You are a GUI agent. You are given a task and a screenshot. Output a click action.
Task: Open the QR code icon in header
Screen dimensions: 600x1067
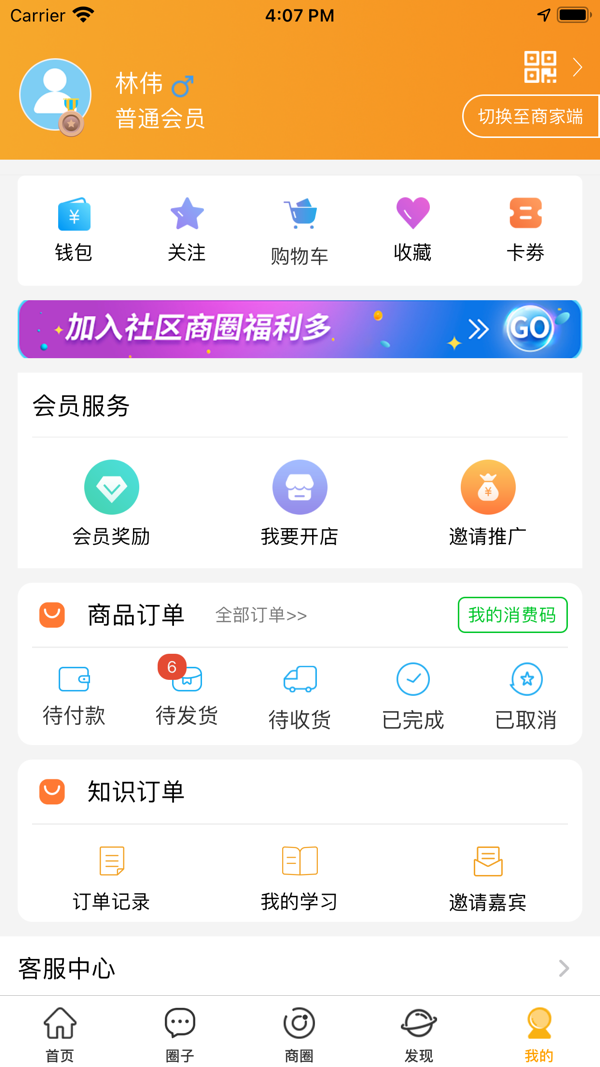pyautogui.click(x=540, y=67)
